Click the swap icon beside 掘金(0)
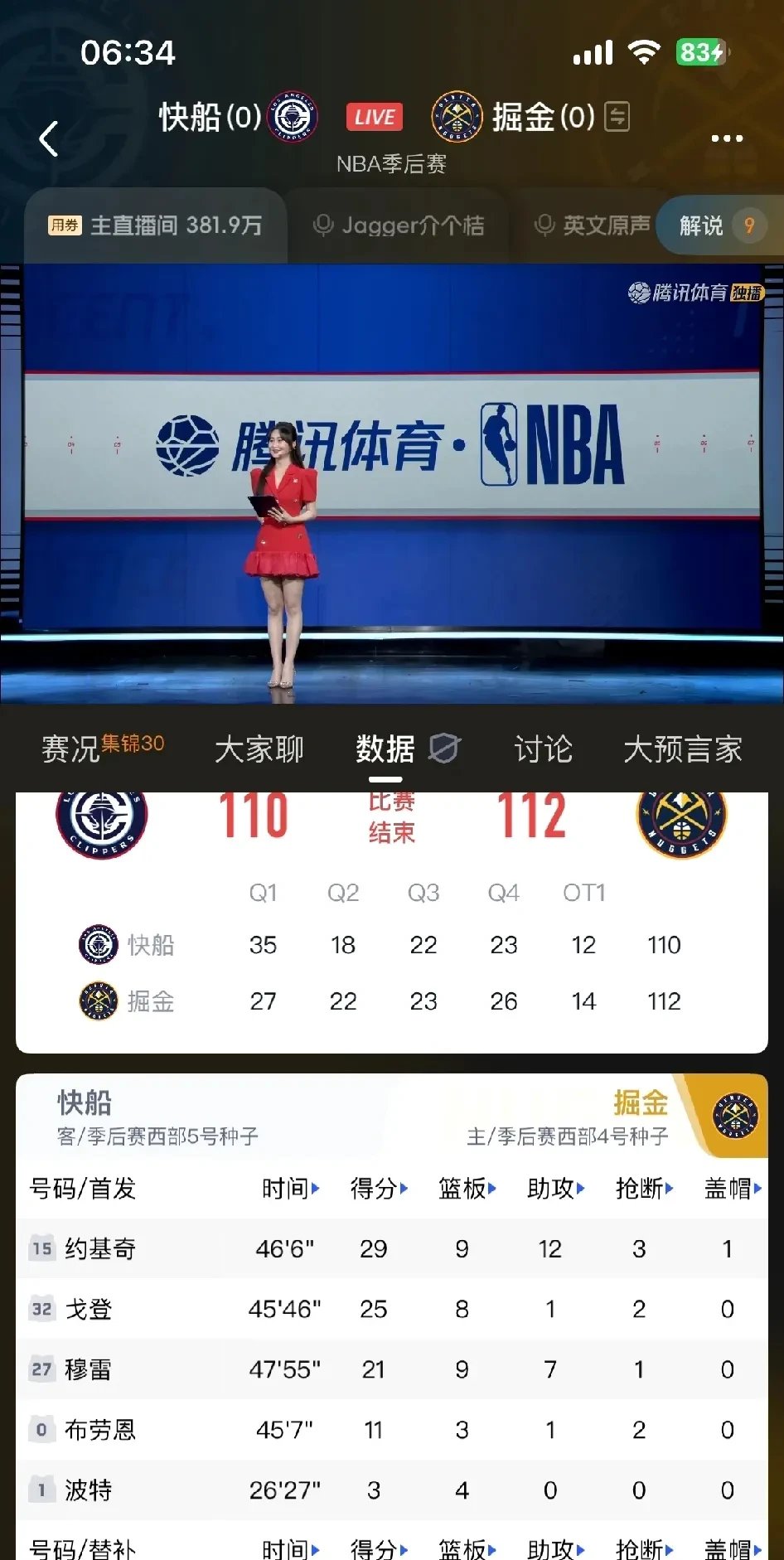The width and height of the screenshot is (784, 1560). coord(618,117)
